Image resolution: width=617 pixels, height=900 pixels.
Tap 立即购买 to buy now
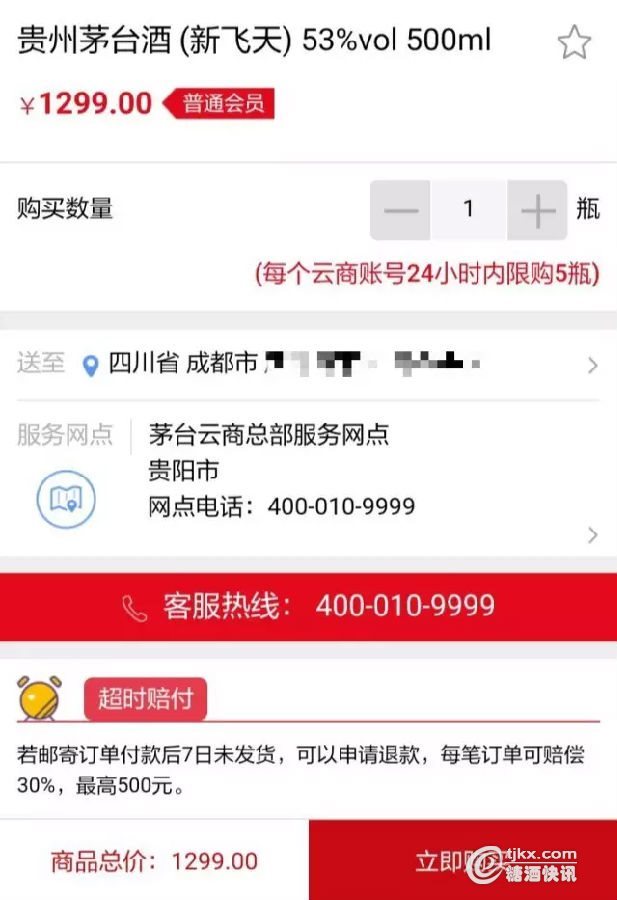[x=462, y=861]
